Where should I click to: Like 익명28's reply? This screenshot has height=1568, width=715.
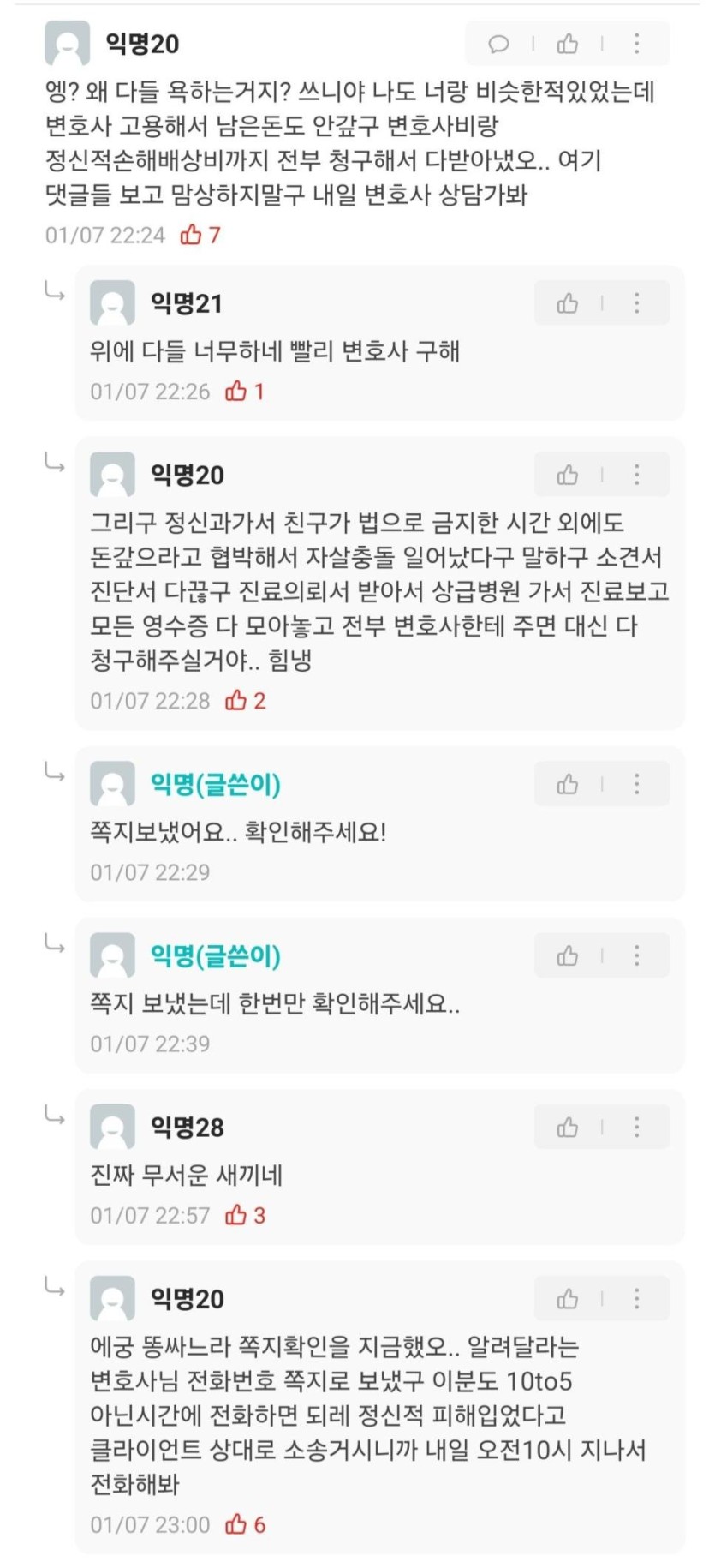coord(568,1127)
